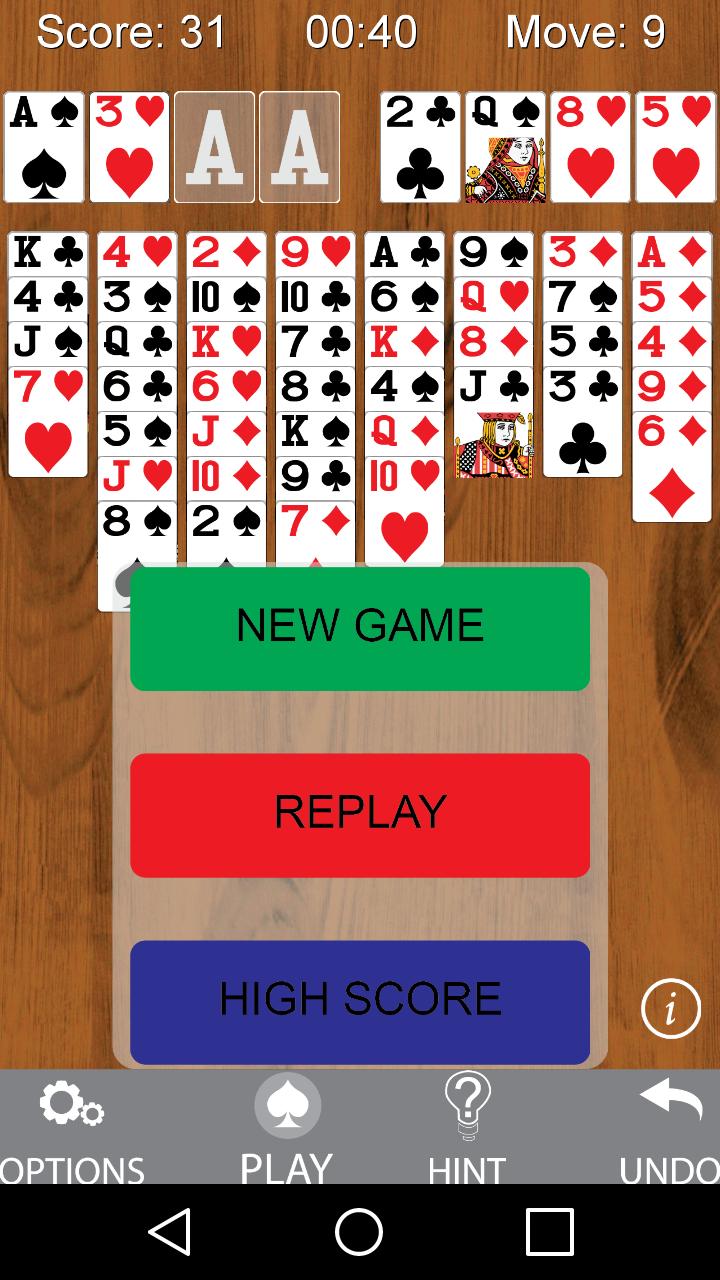Tap the circular info icon
This screenshot has width=720, height=1280.
670,1008
